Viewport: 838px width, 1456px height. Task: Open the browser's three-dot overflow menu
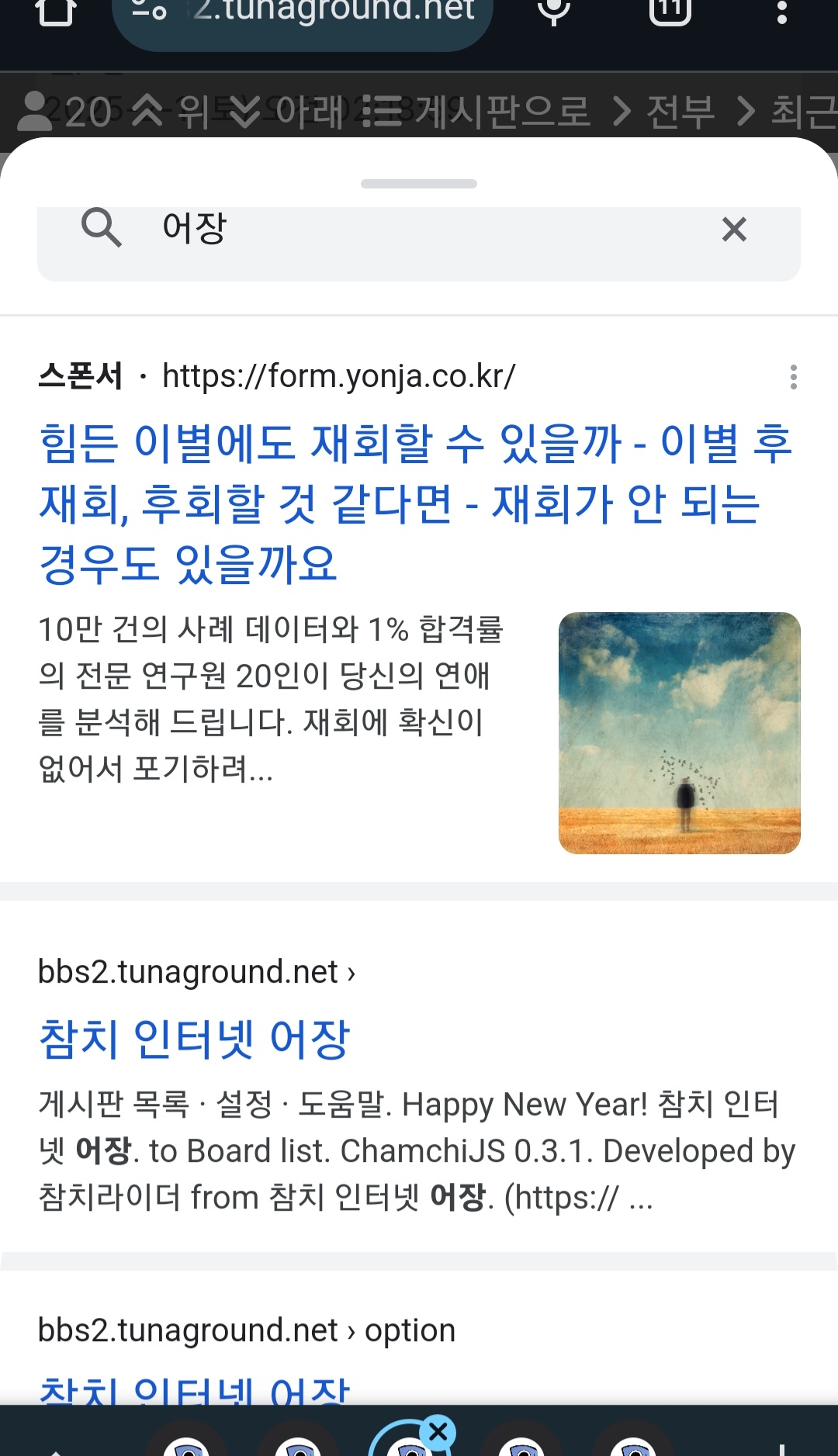781,12
